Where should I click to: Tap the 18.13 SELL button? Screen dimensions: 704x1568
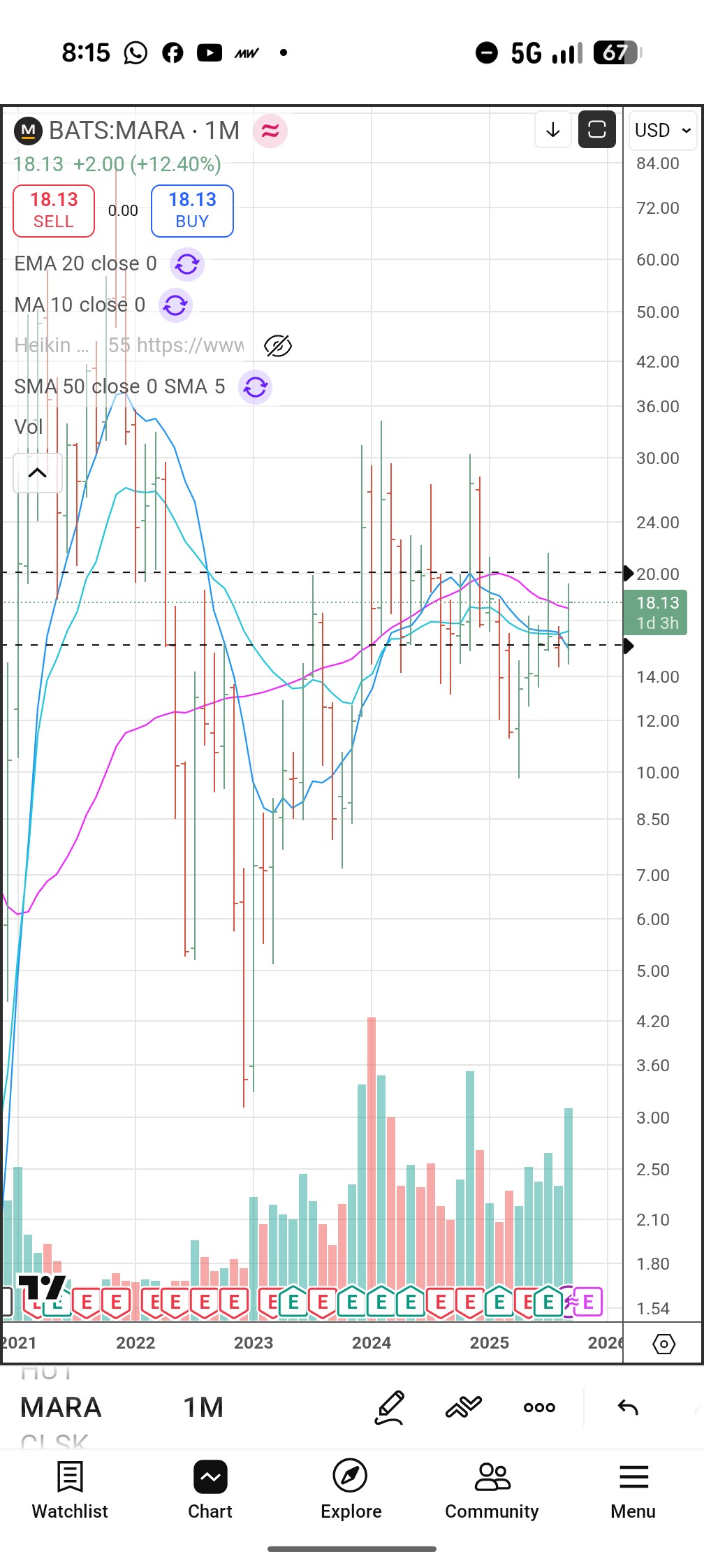(54, 210)
